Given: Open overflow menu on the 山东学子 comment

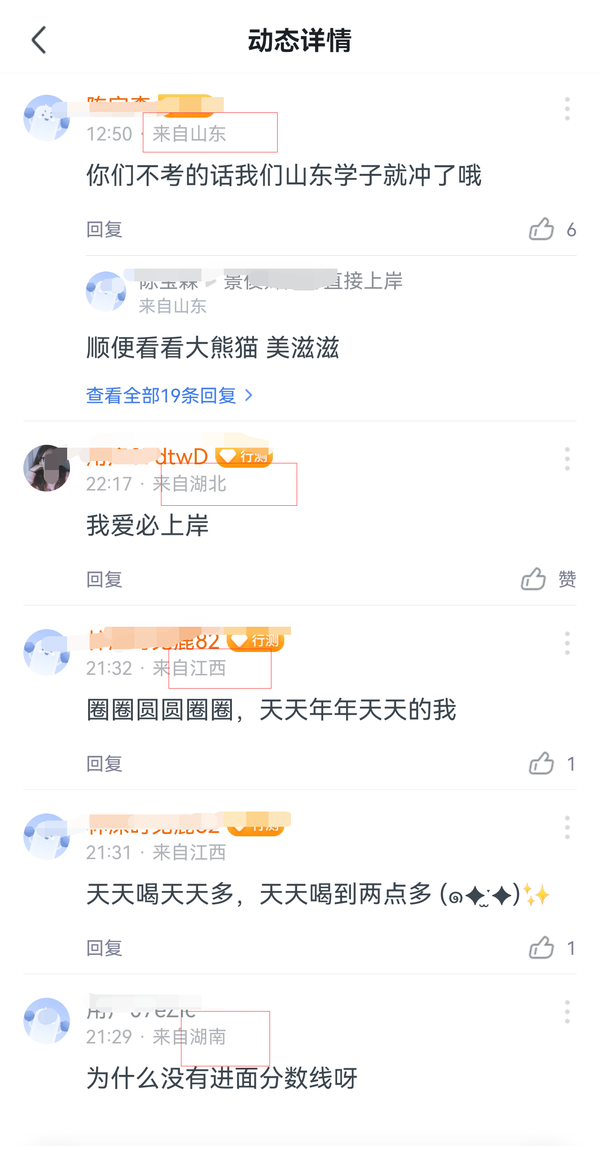Looking at the screenshot, I should (x=567, y=109).
